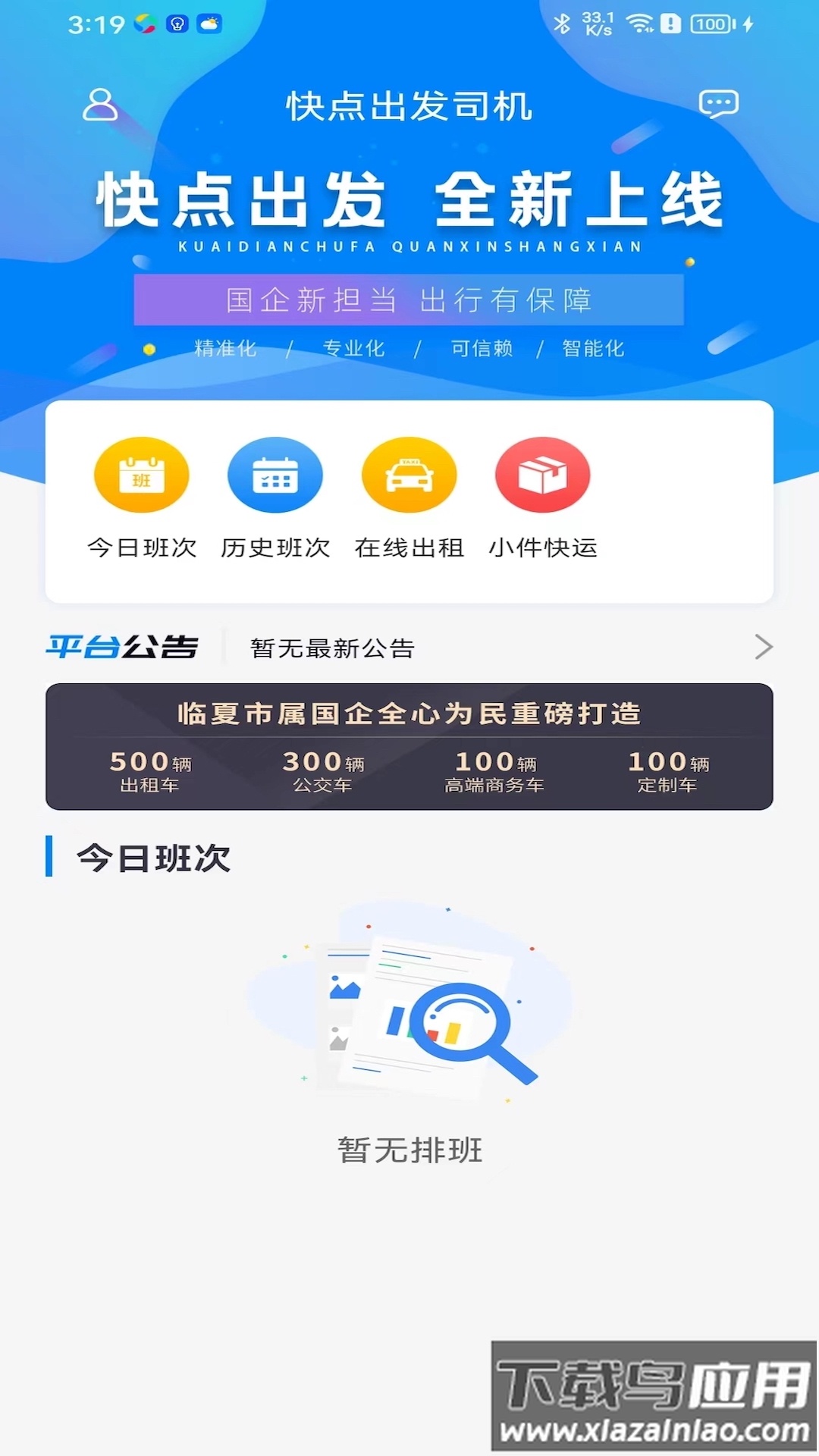Open the profile icon at top left

click(99, 105)
